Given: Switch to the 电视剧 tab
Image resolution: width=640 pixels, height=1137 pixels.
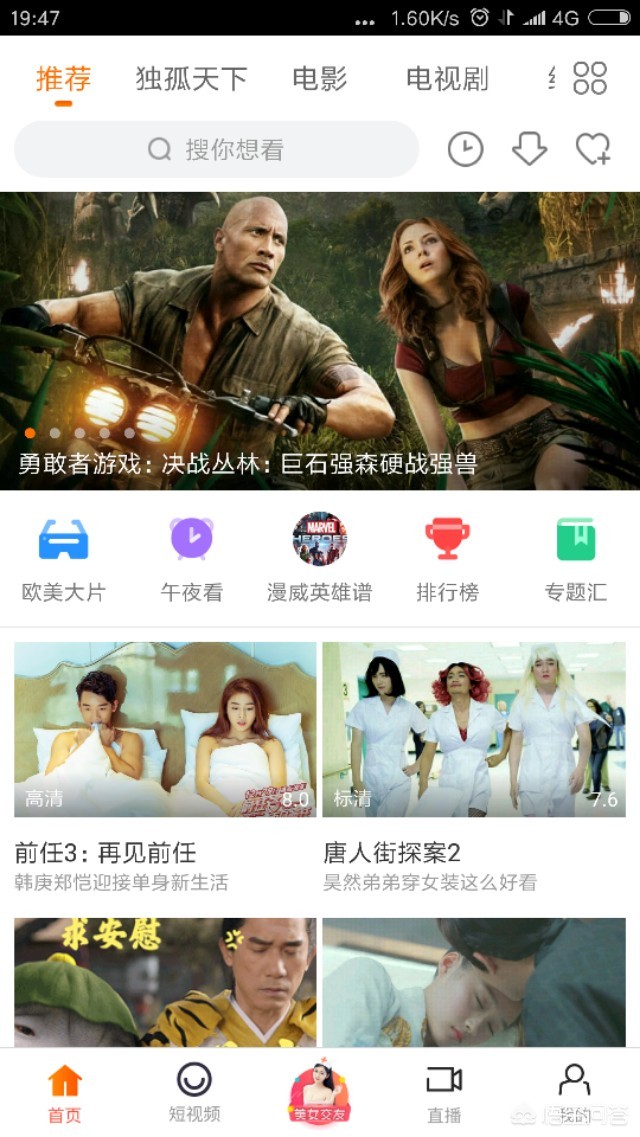Looking at the screenshot, I should (x=447, y=79).
